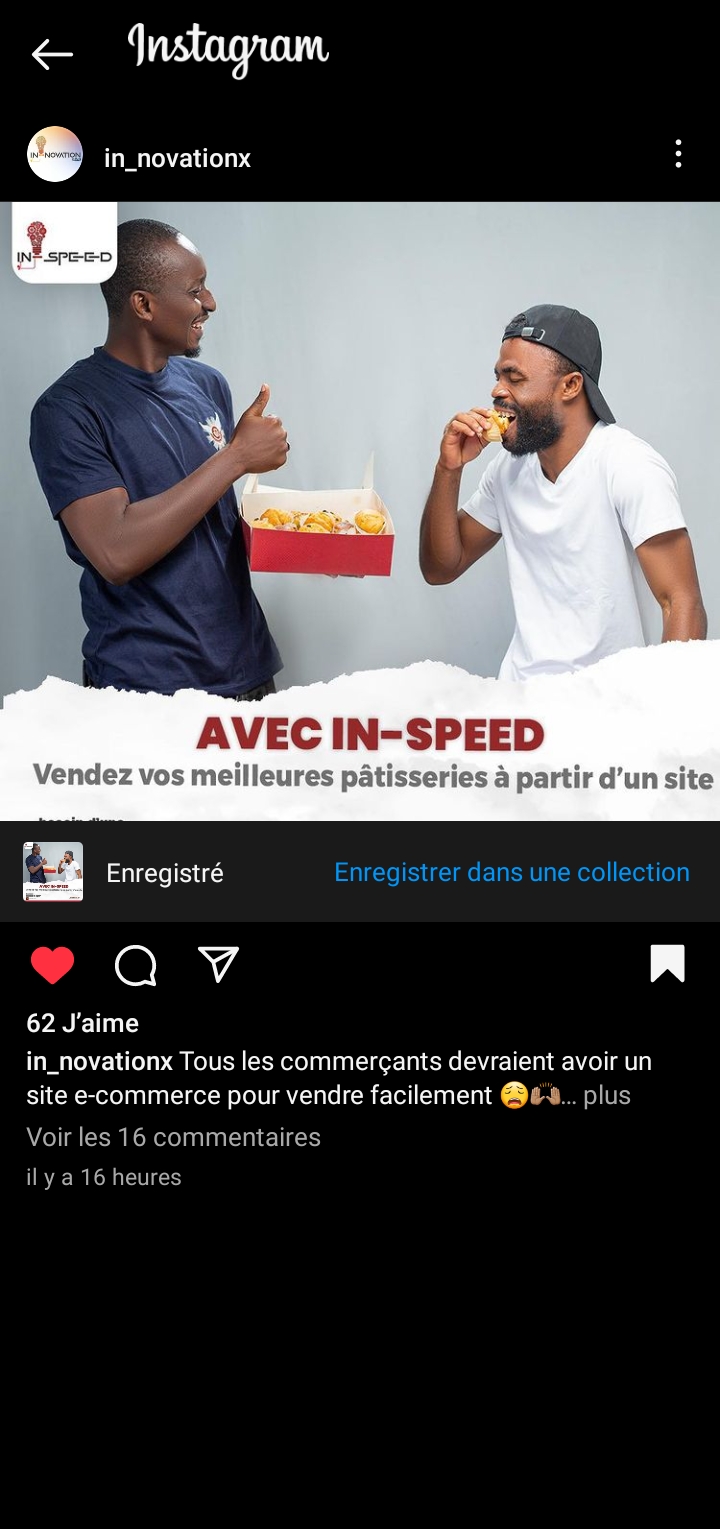The image size is (720, 1529).
Task: View the 62 J'aime likes list
Action: 82,1023
